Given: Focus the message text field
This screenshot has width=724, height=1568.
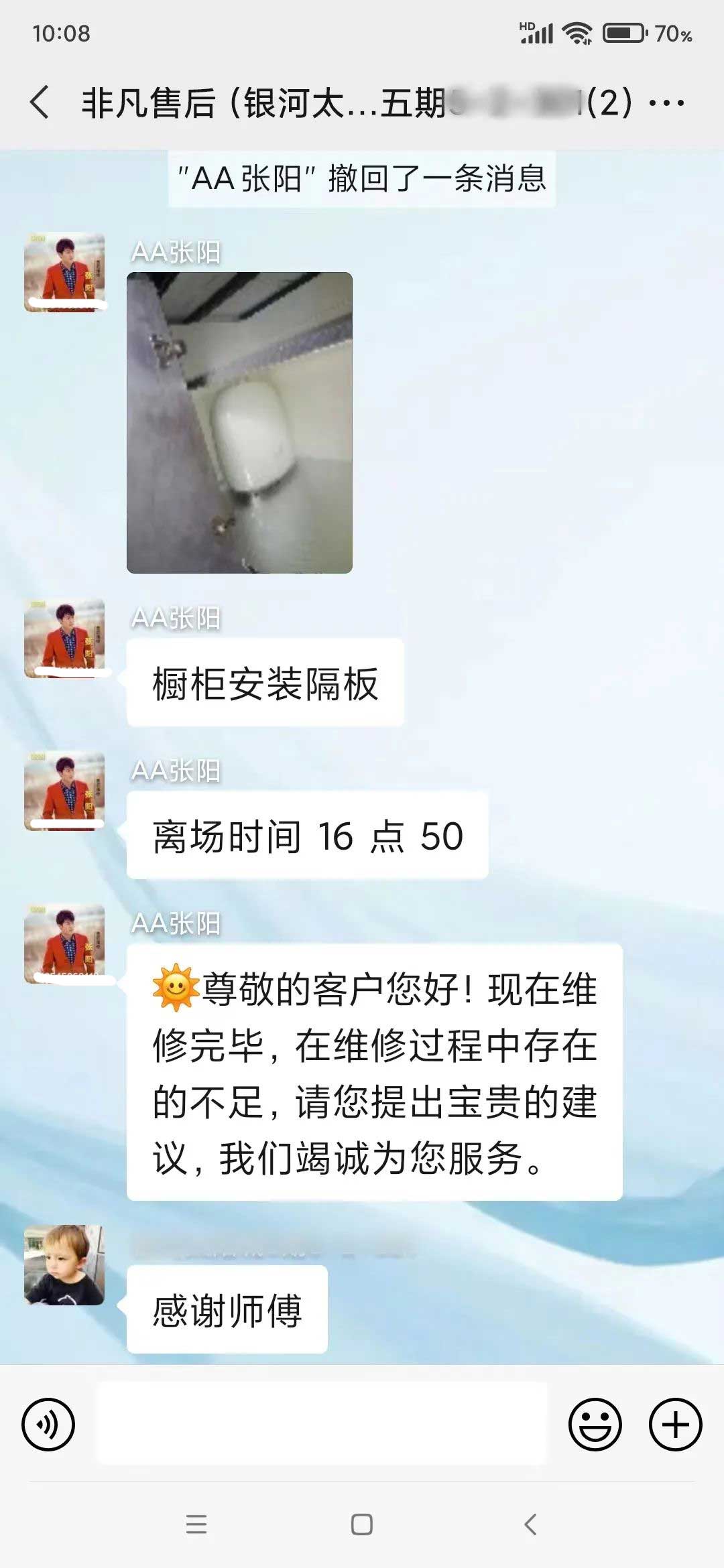Looking at the screenshot, I should (x=322, y=1423).
